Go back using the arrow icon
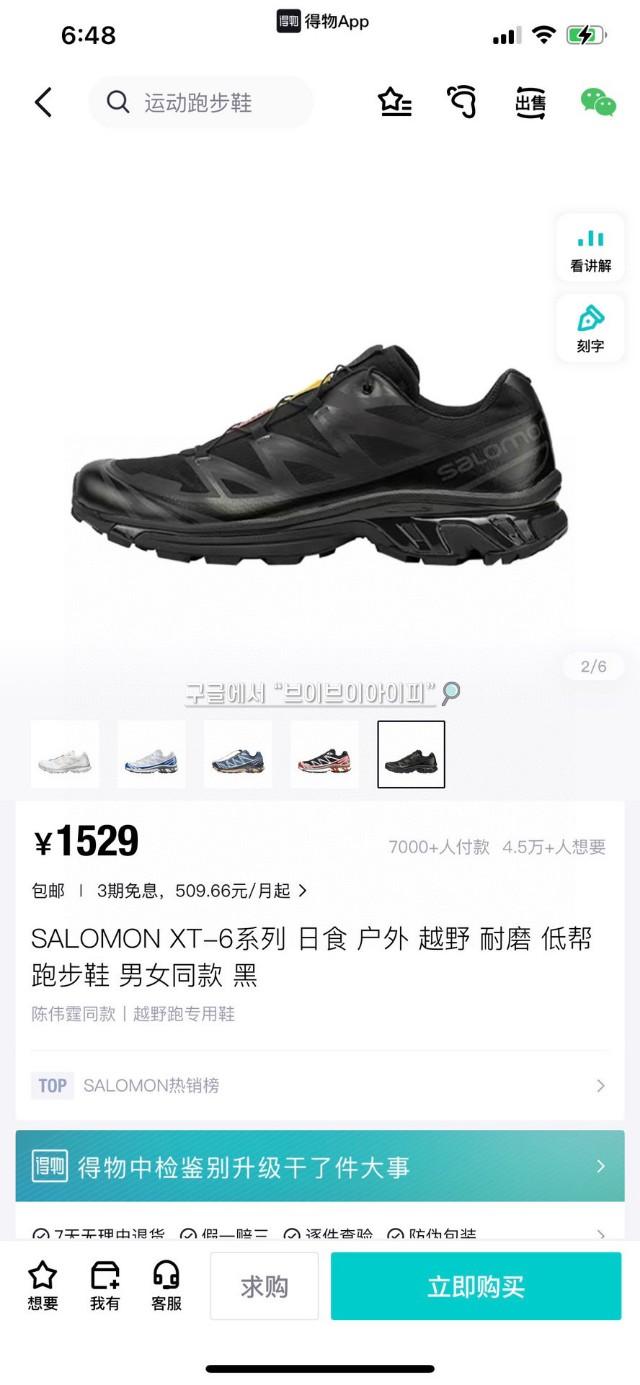 pyautogui.click(x=43, y=102)
